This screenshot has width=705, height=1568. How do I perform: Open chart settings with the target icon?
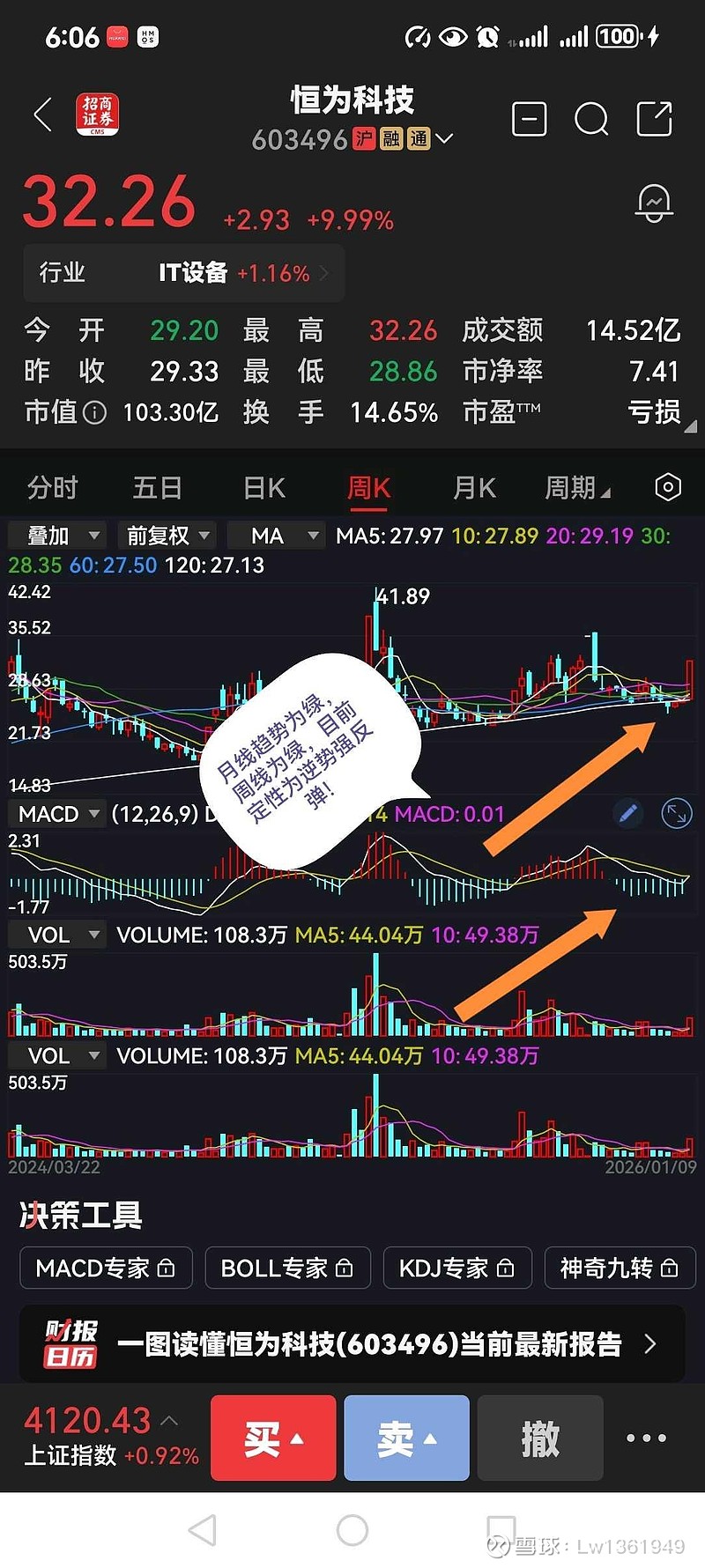point(667,487)
